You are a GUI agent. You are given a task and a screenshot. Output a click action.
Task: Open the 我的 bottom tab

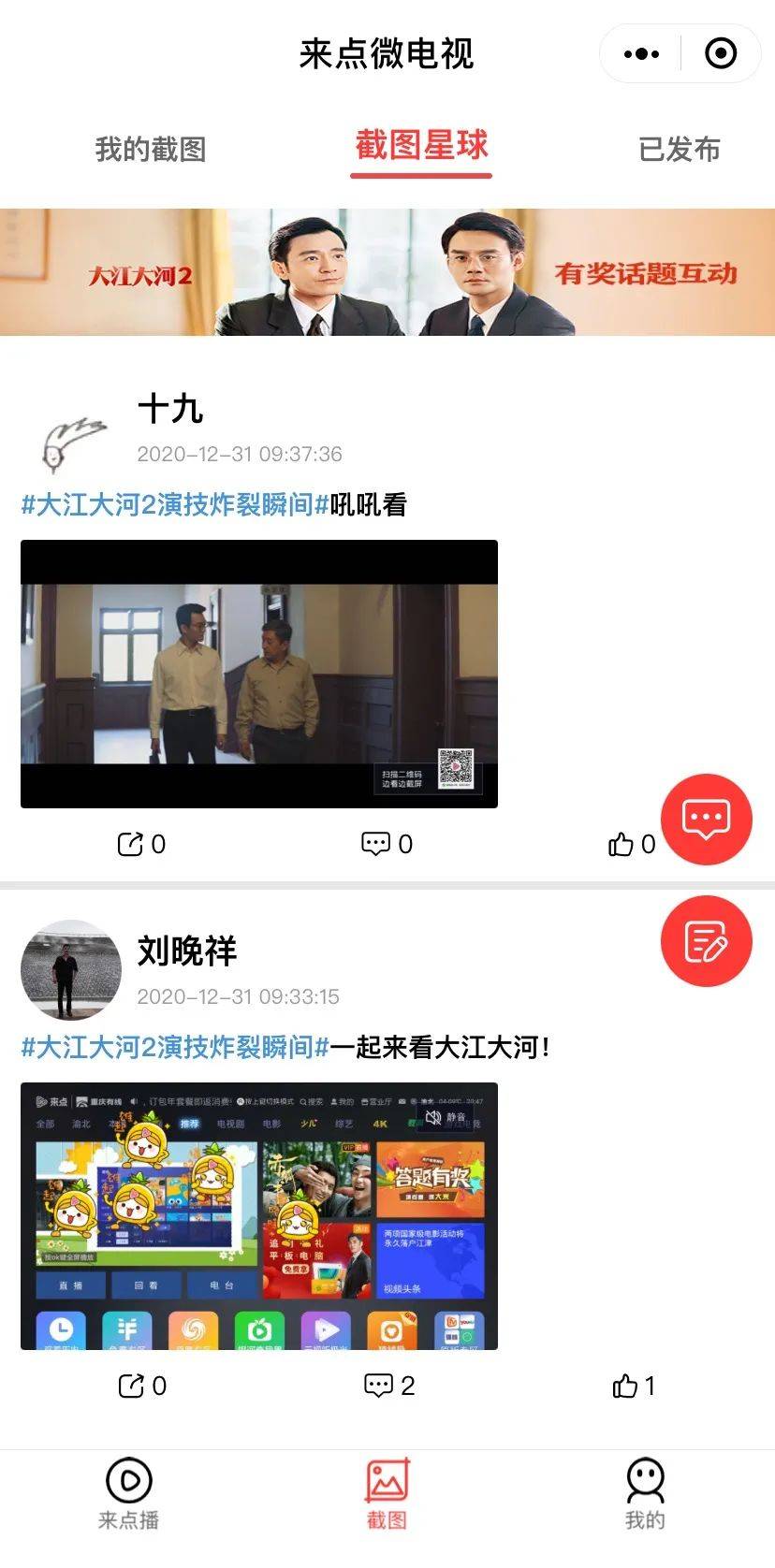pyautogui.click(x=645, y=1494)
